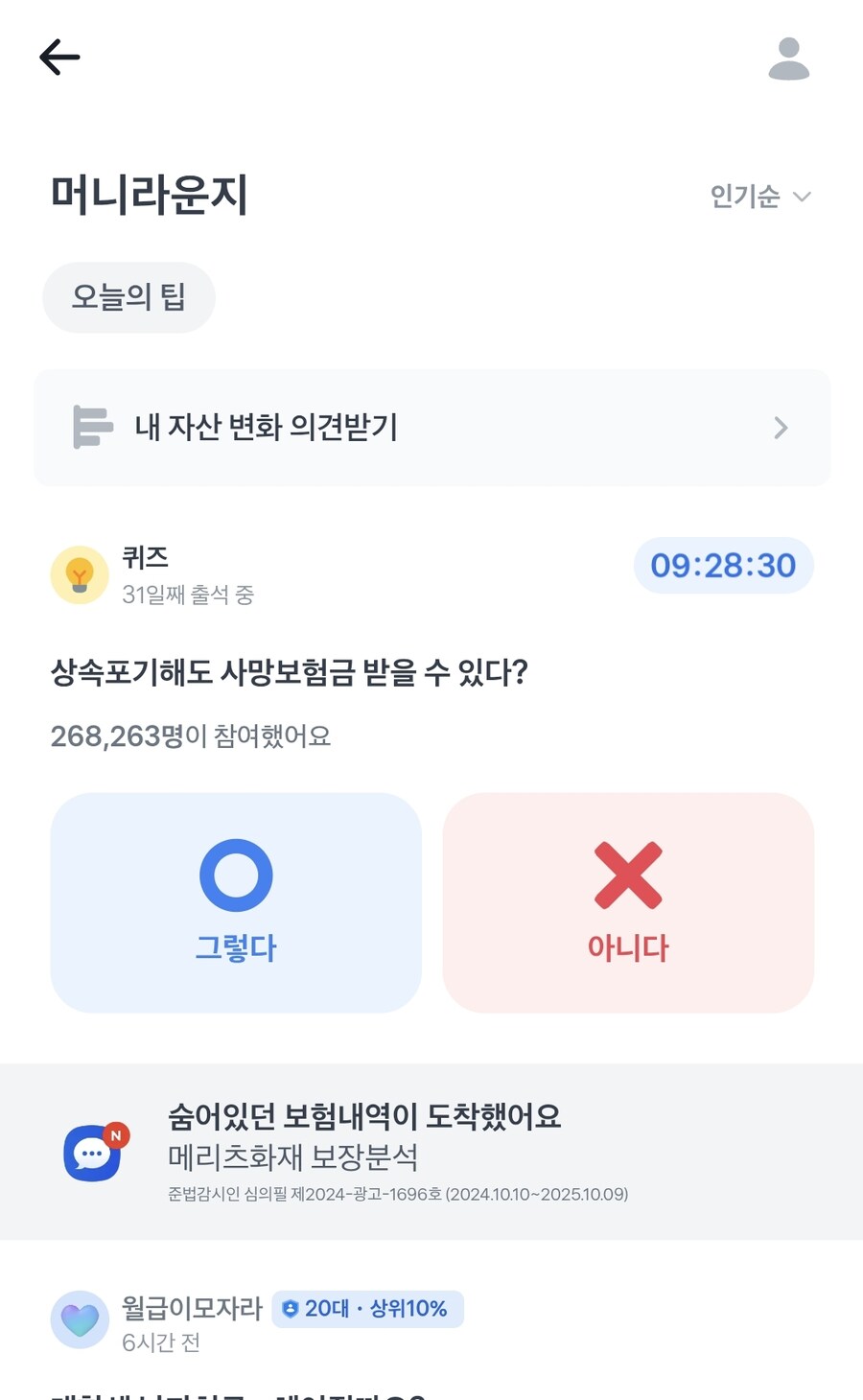The image size is (863, 1400).
Task: Open the blue chat bubble ad icon
Action: pyautogui.click(x=92, y=1154)
